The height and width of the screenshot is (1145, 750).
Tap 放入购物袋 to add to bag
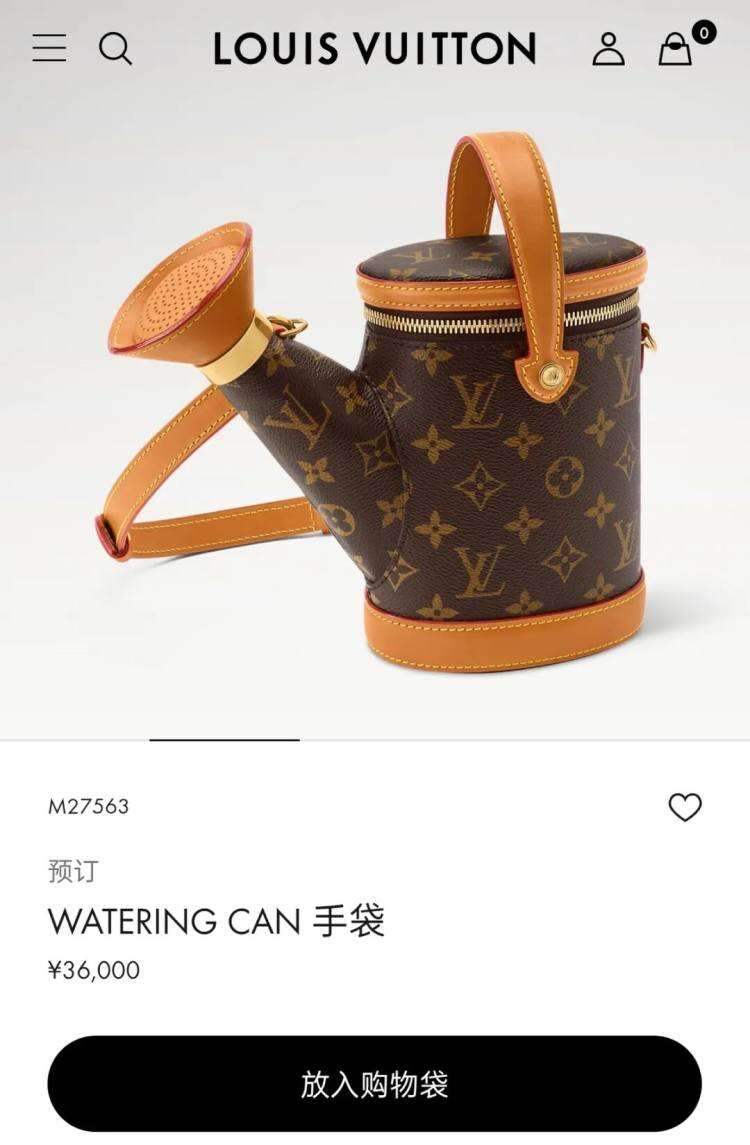click(x=374, y=1084)
